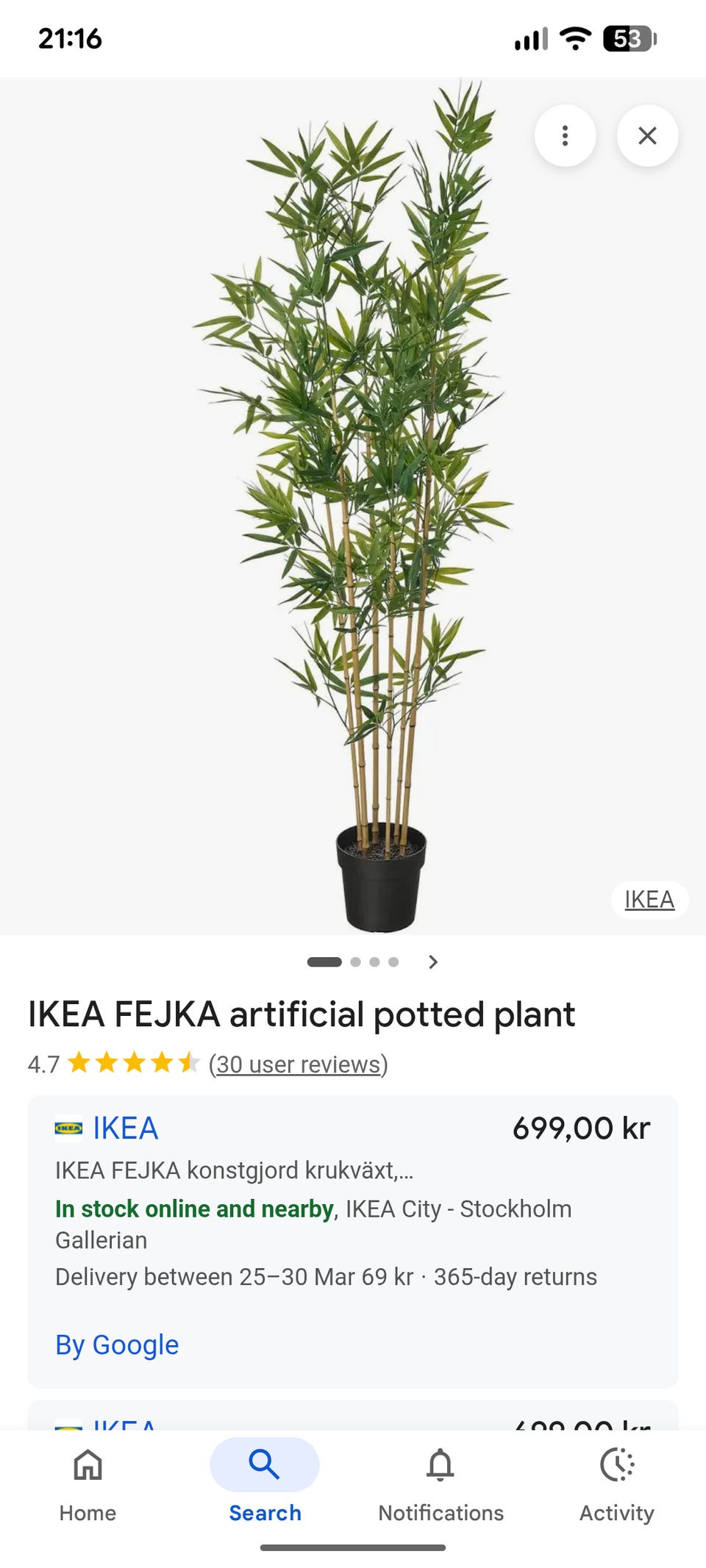View the Activity tab
Screen dimensions: 706x1568
pyautogui.click(x=617, y=1481)
